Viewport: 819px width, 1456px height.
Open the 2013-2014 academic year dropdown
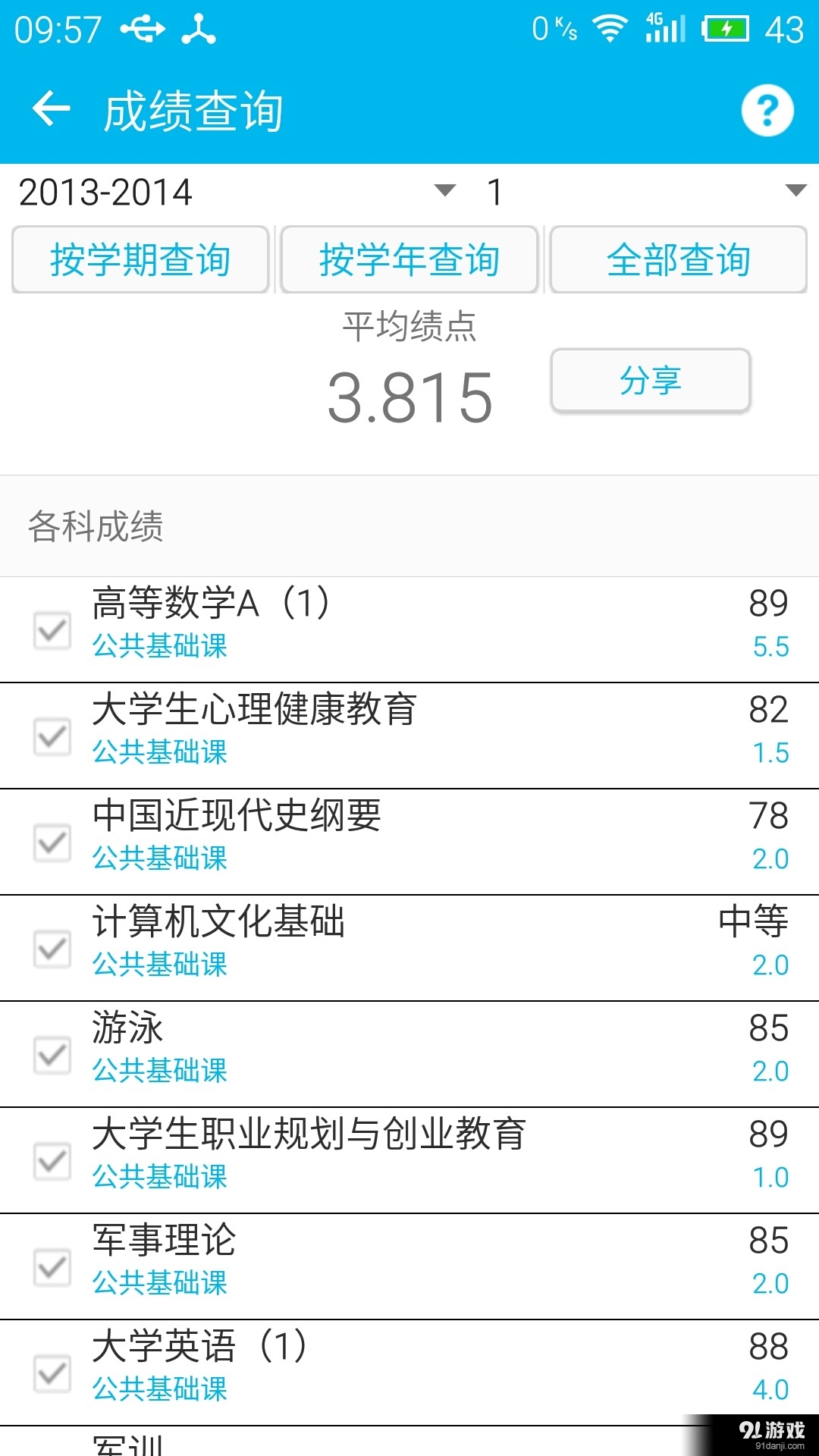pos(227,192)
